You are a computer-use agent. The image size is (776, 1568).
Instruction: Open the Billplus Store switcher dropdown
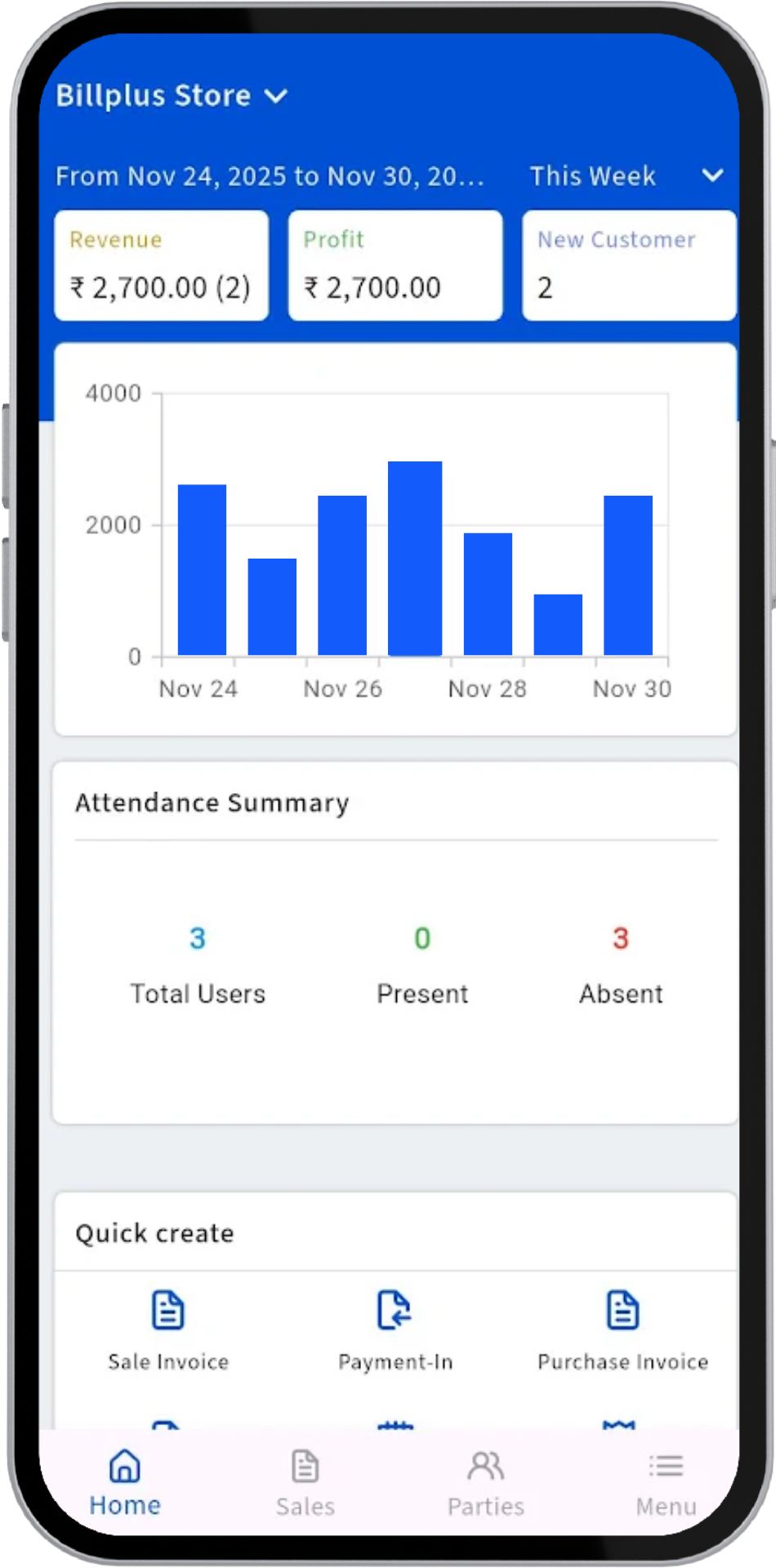171,96
